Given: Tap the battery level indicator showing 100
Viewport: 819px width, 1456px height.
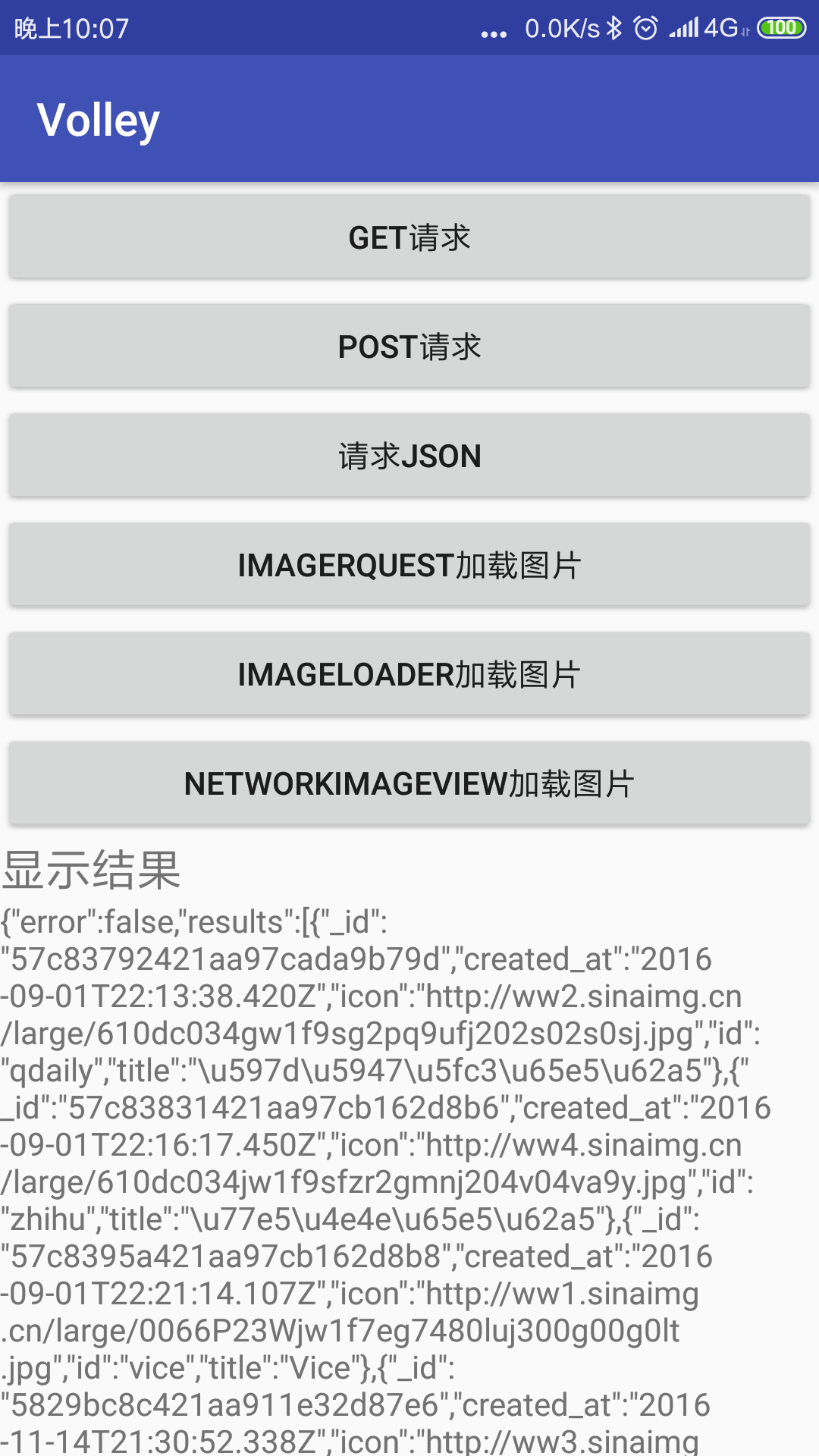Looking at the screenshot, I should click(783, 27).
